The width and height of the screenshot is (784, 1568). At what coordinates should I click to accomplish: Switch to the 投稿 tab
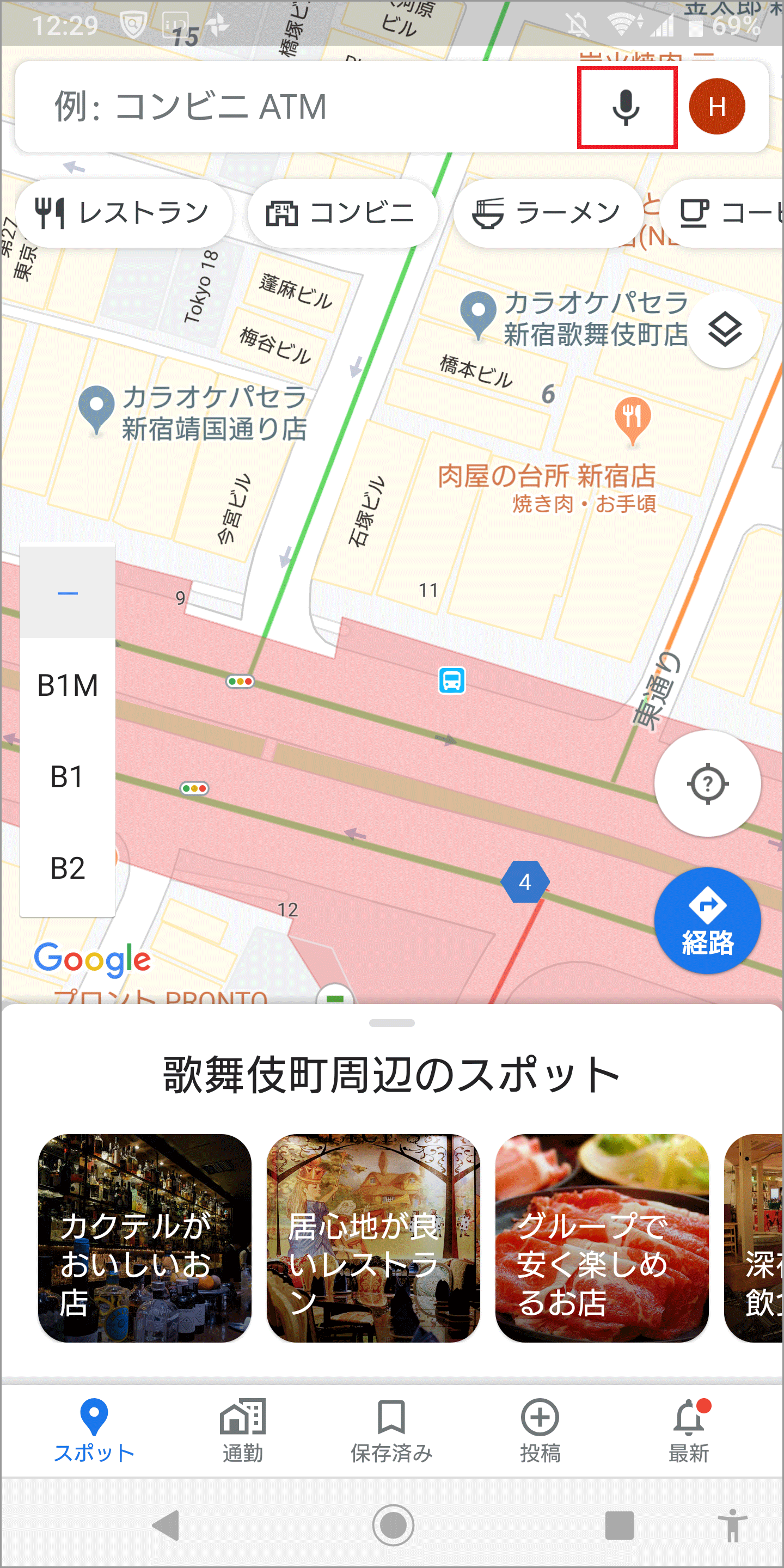click(x=540, y=1430)
